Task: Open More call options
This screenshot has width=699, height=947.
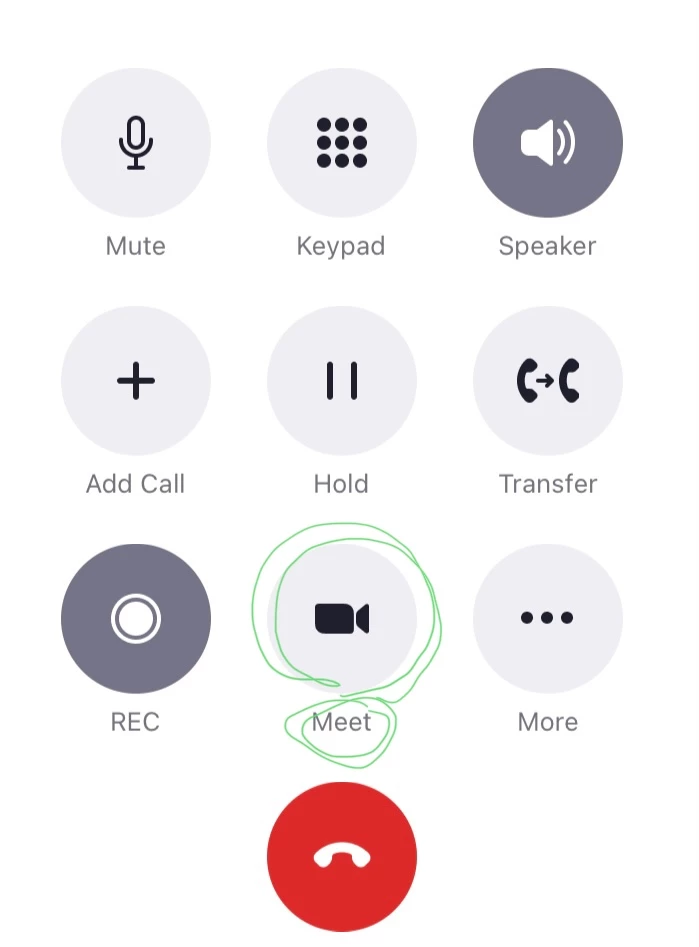Action: click(548, 619)
